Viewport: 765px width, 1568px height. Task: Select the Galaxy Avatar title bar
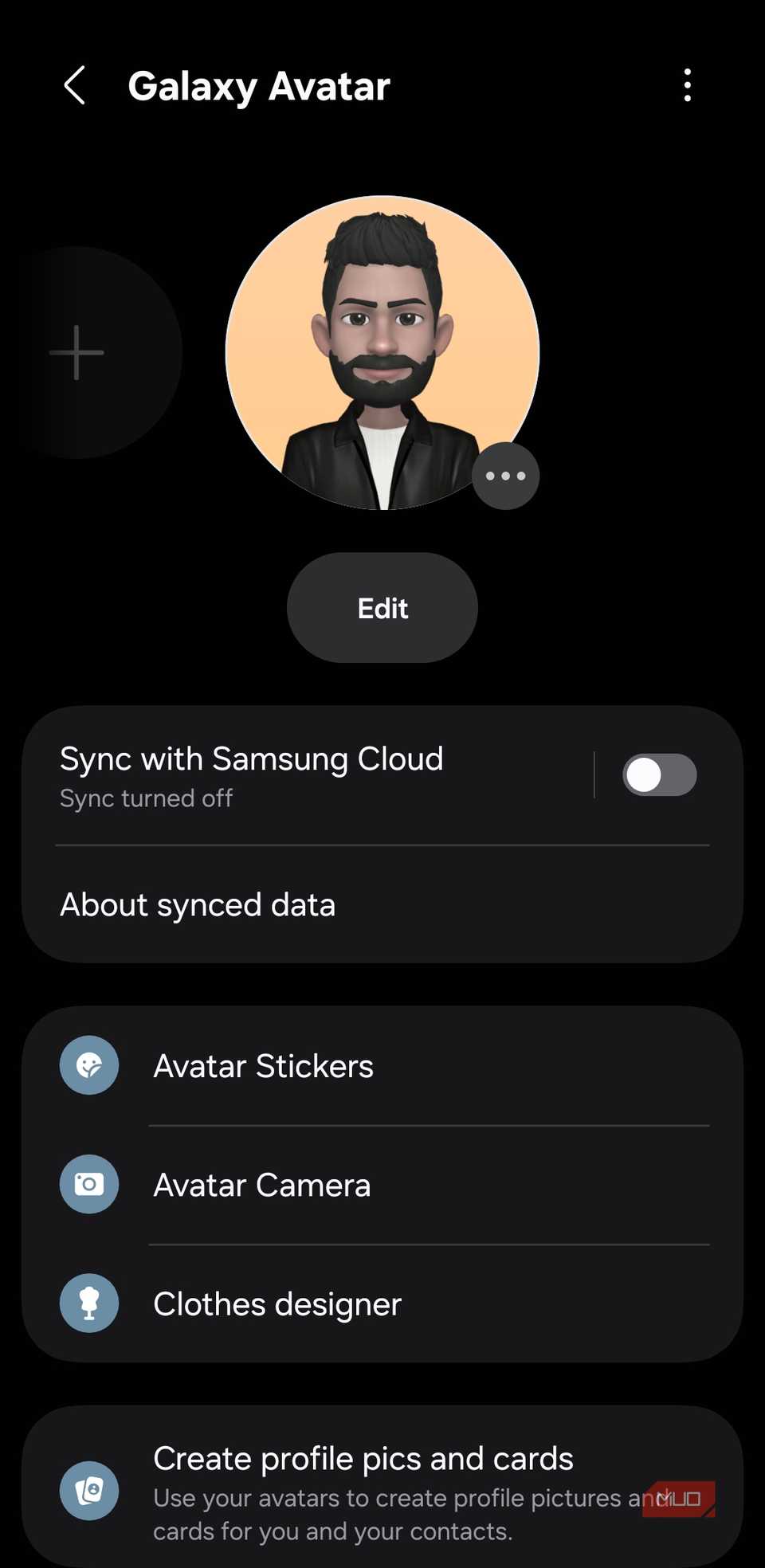point(260,84)
